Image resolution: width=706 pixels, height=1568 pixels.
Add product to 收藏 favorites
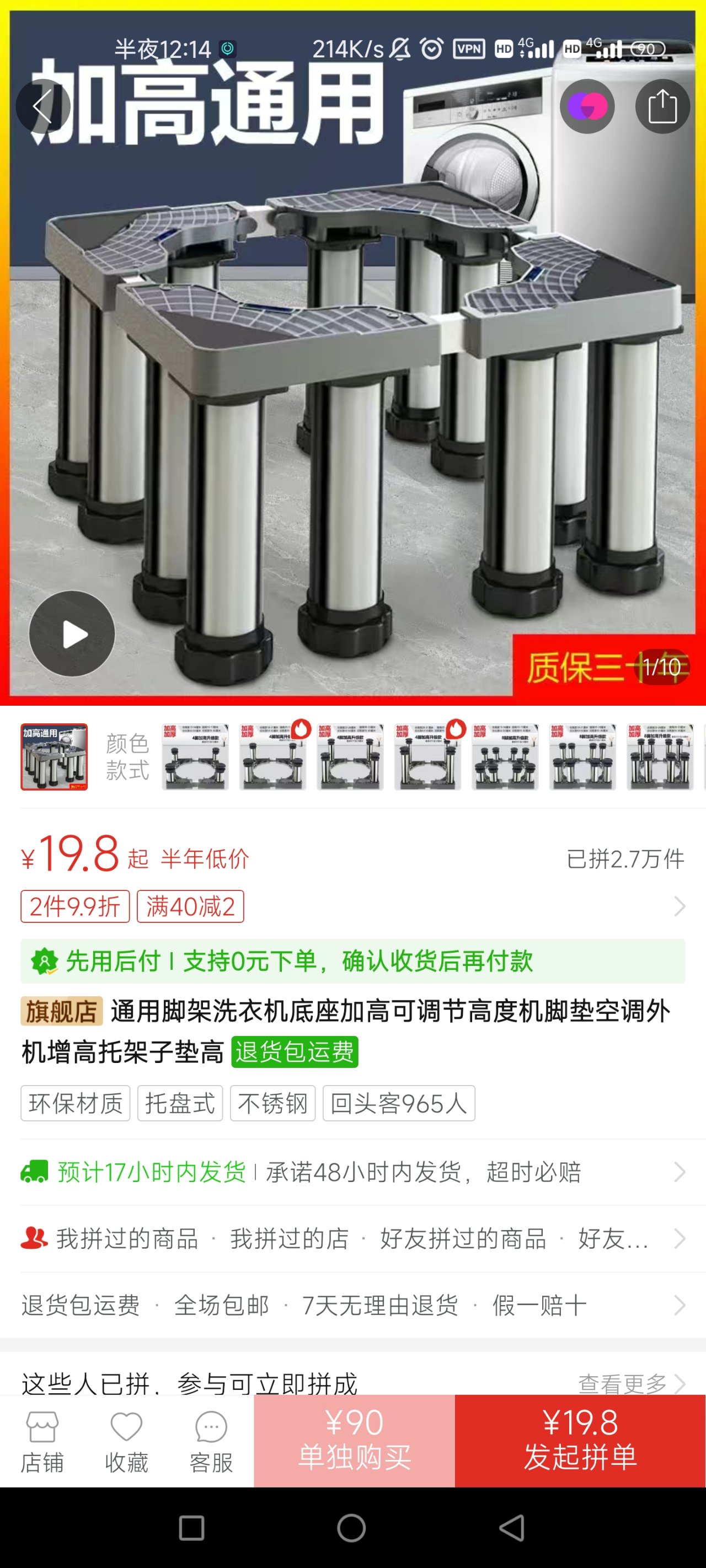(127, 1441)
